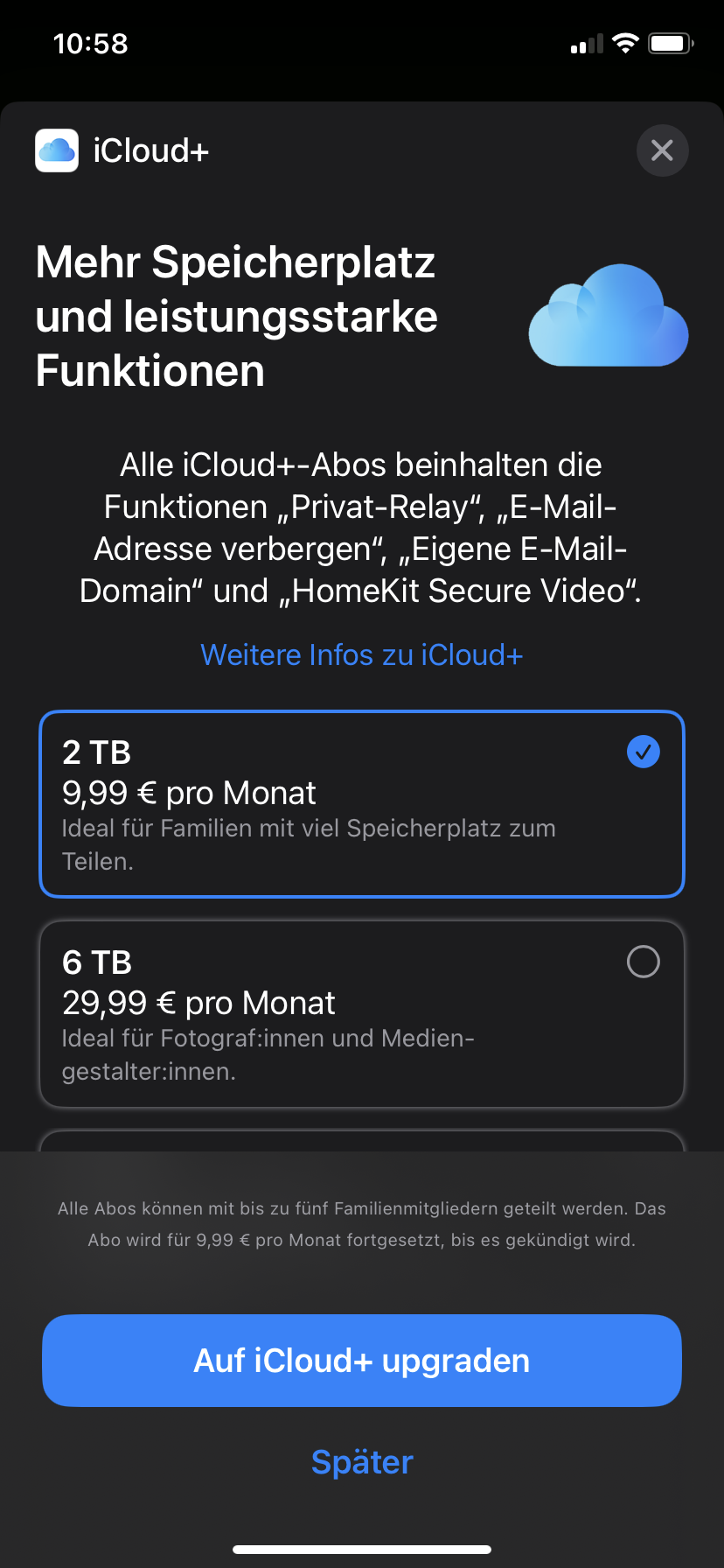724x1568 pixels.
Task: Close the iCloud+ upgrade sheet
Action: coord(662,150)
